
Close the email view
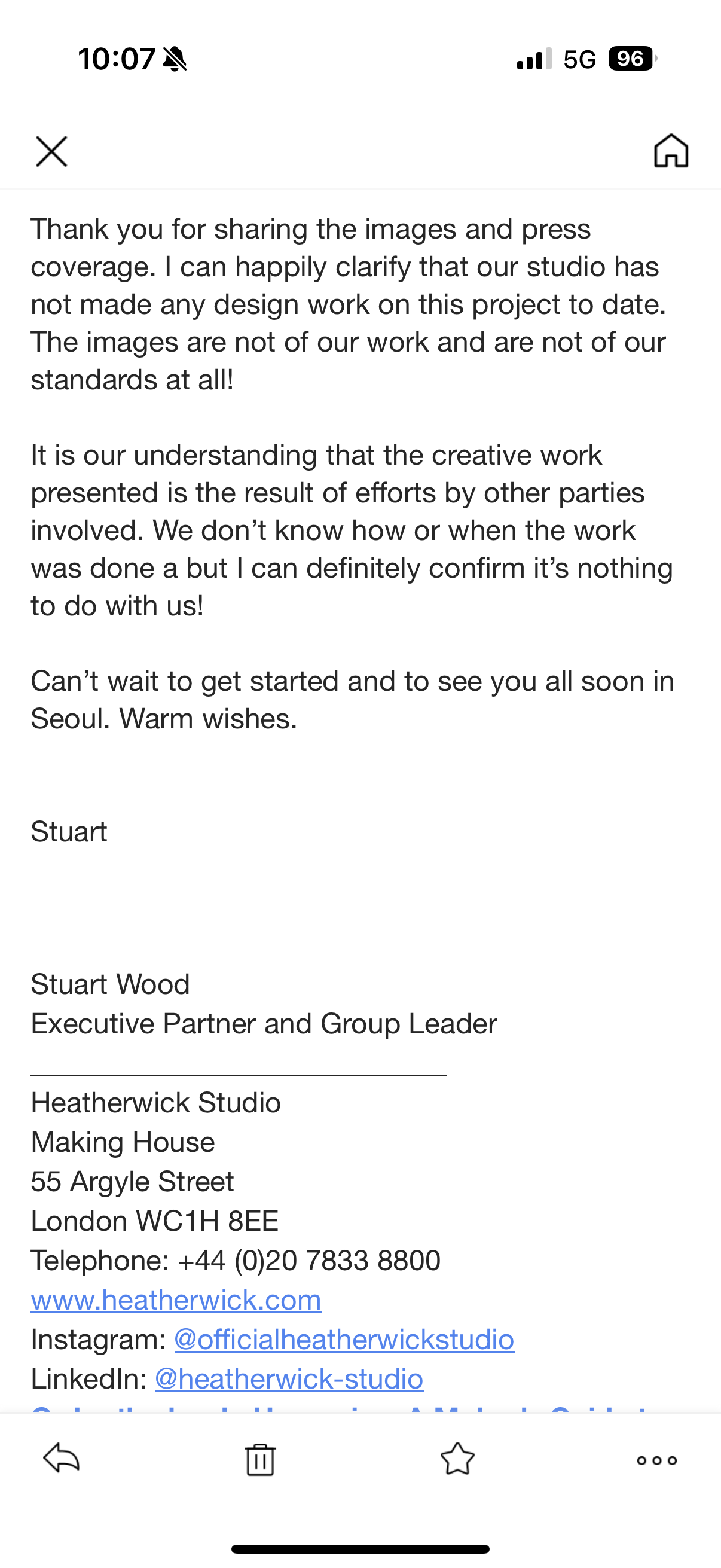pos(51,151)
